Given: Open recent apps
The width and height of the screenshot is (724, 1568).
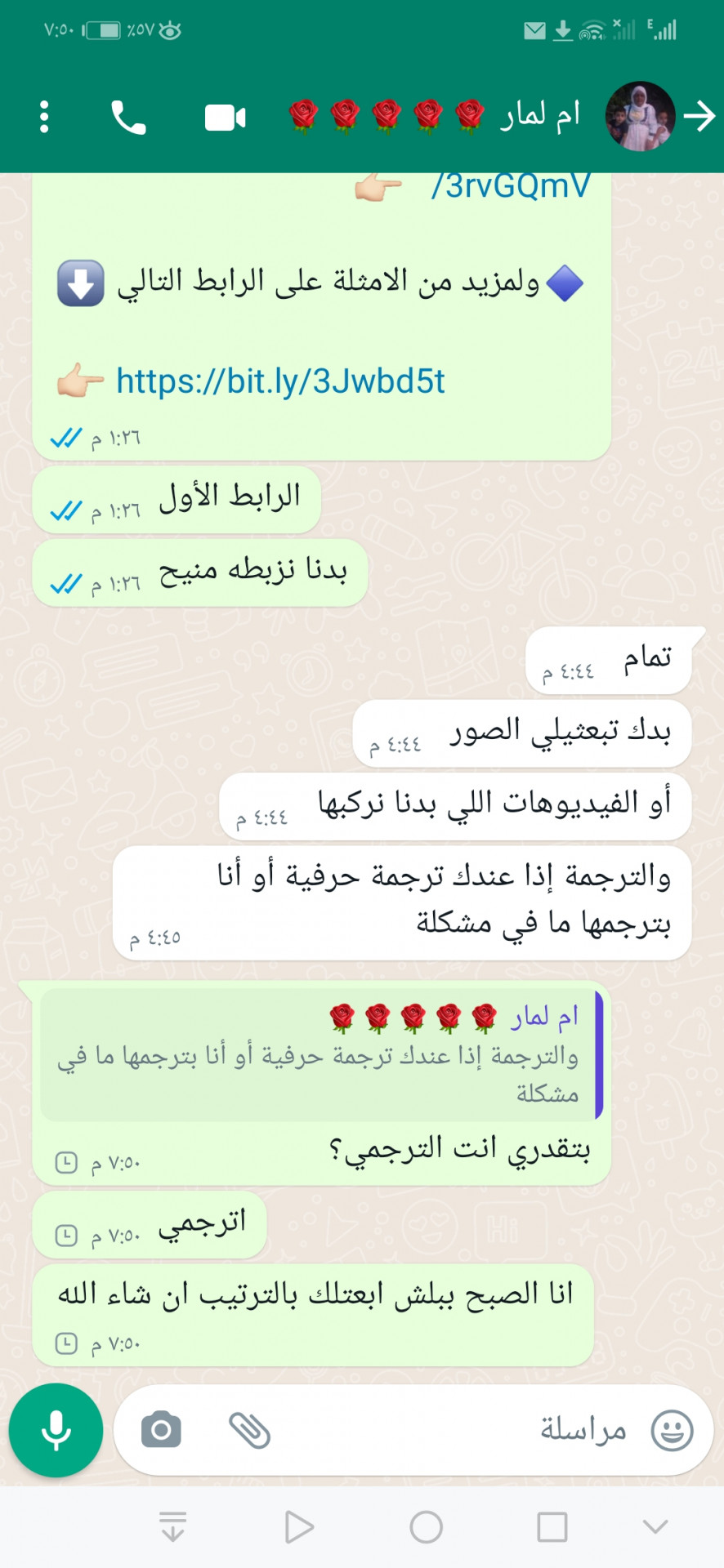Looking at the screenshot, I should (x=552, y=1527).
